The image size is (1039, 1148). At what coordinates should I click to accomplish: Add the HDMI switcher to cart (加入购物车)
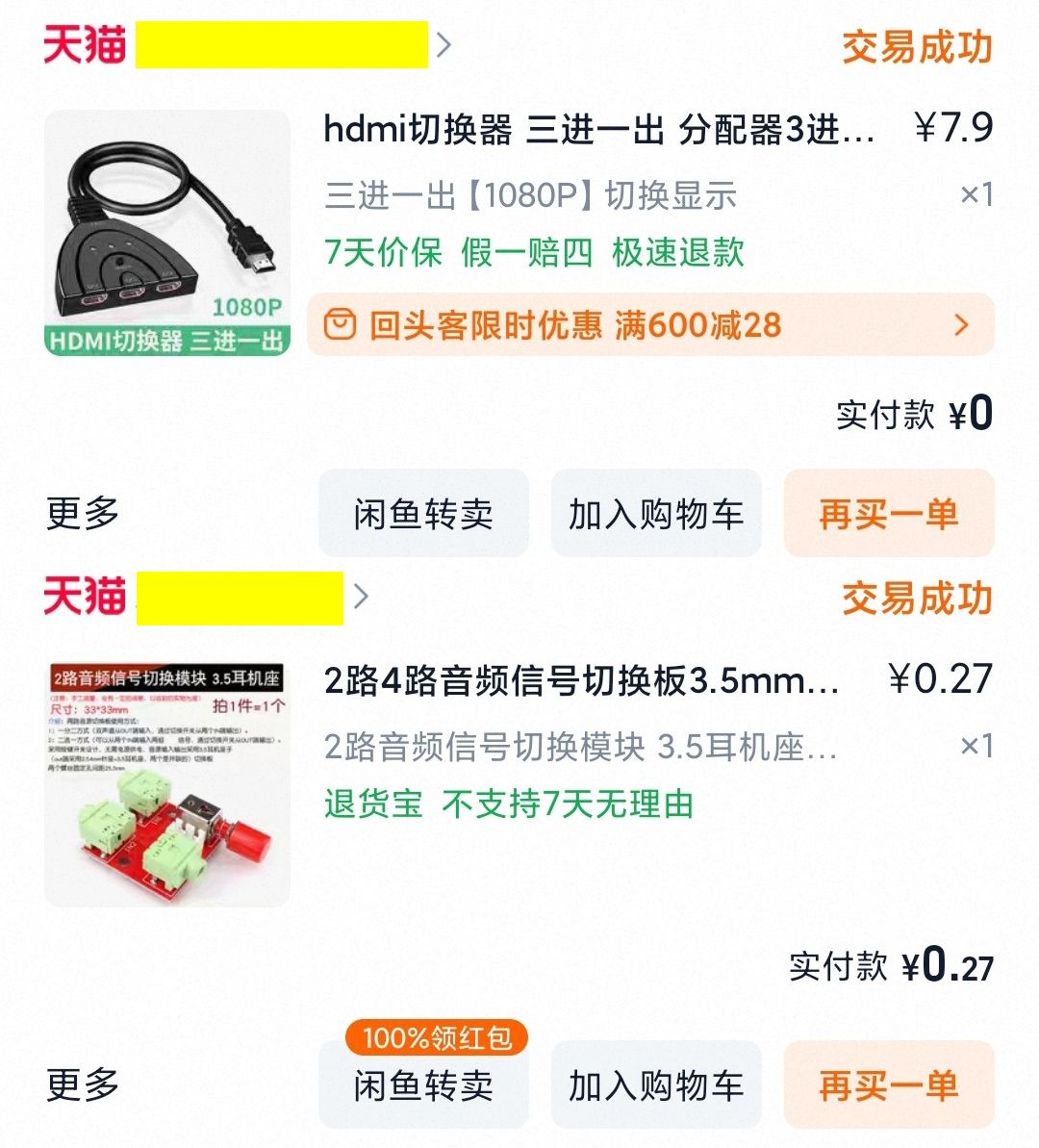pyautogui.click(x=656, y=514)
